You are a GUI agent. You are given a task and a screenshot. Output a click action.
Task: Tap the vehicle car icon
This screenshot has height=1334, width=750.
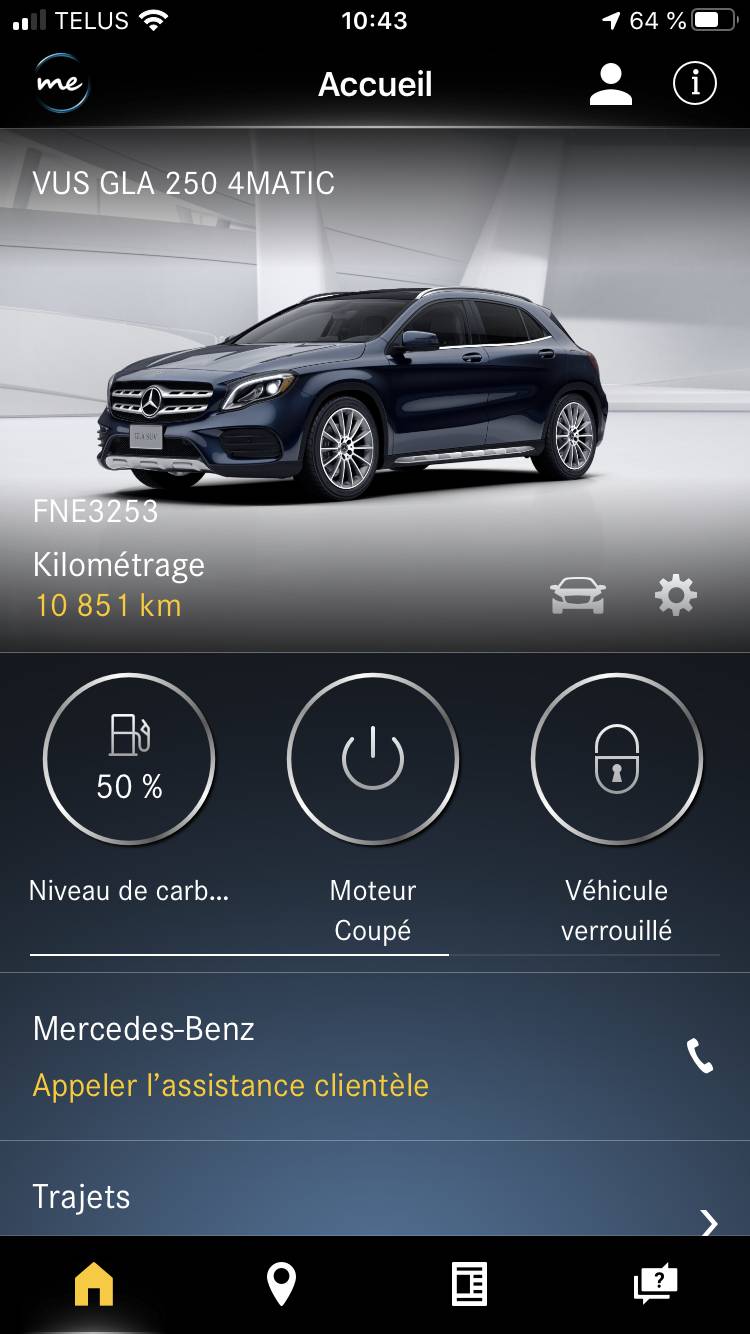pos(578,596)
